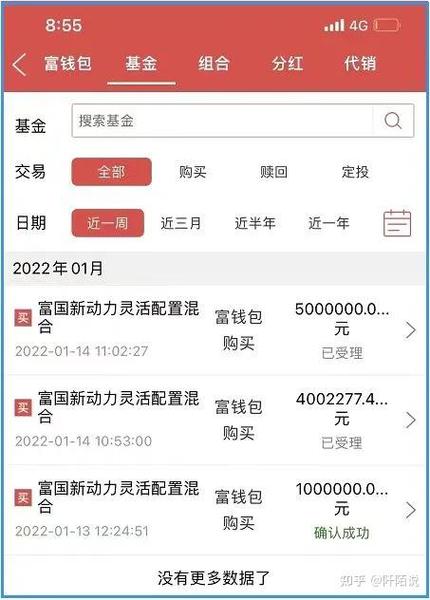
Task: Choose the 近三月 date range
Action: click(x=181, y=223)
